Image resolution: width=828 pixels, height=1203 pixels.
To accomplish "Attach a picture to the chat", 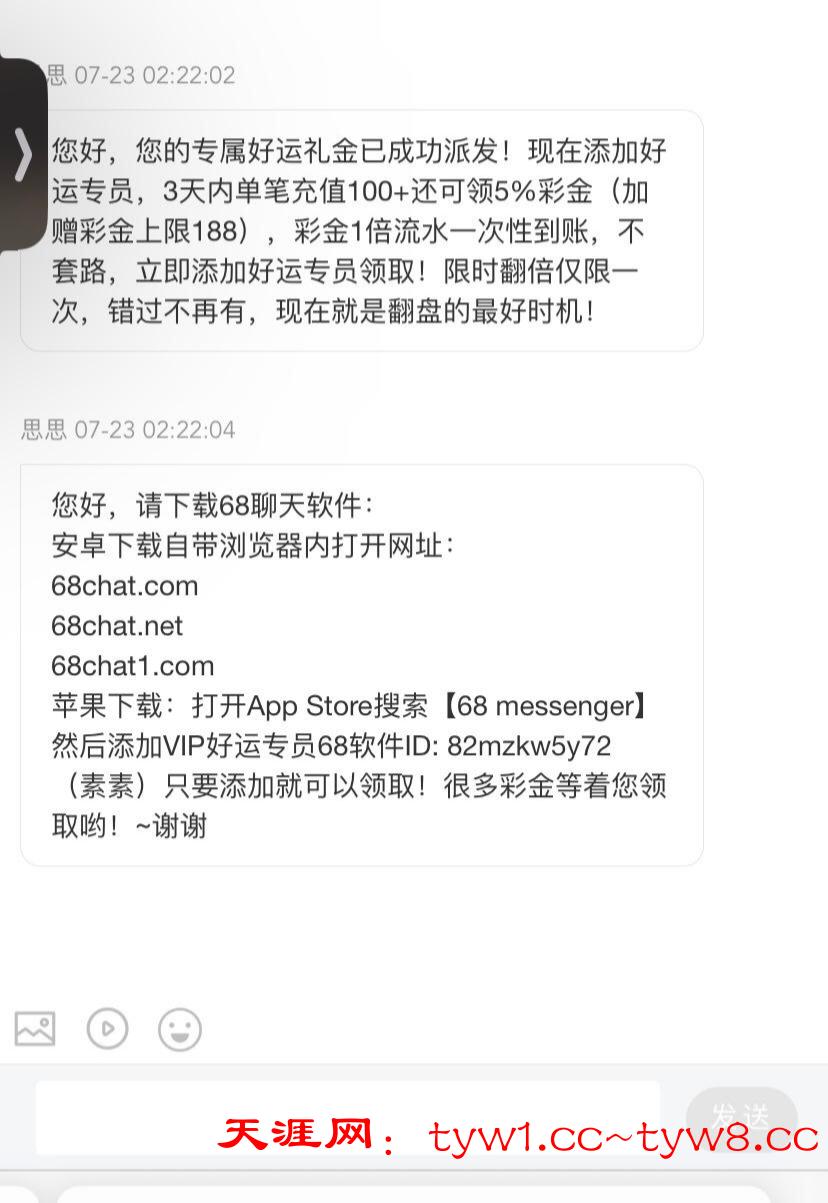I will pos(35,1028).
